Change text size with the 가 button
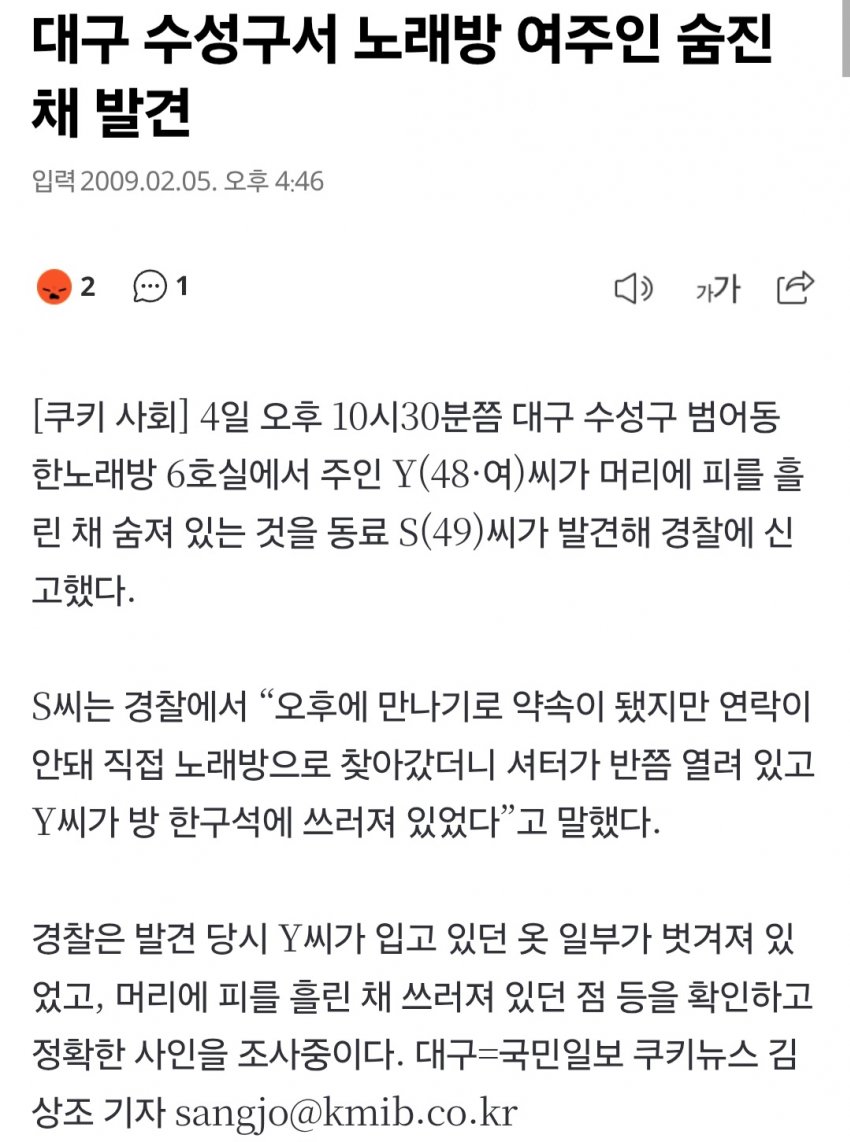850x1142 pixels. pyautogui.click(x=717, y=290)
